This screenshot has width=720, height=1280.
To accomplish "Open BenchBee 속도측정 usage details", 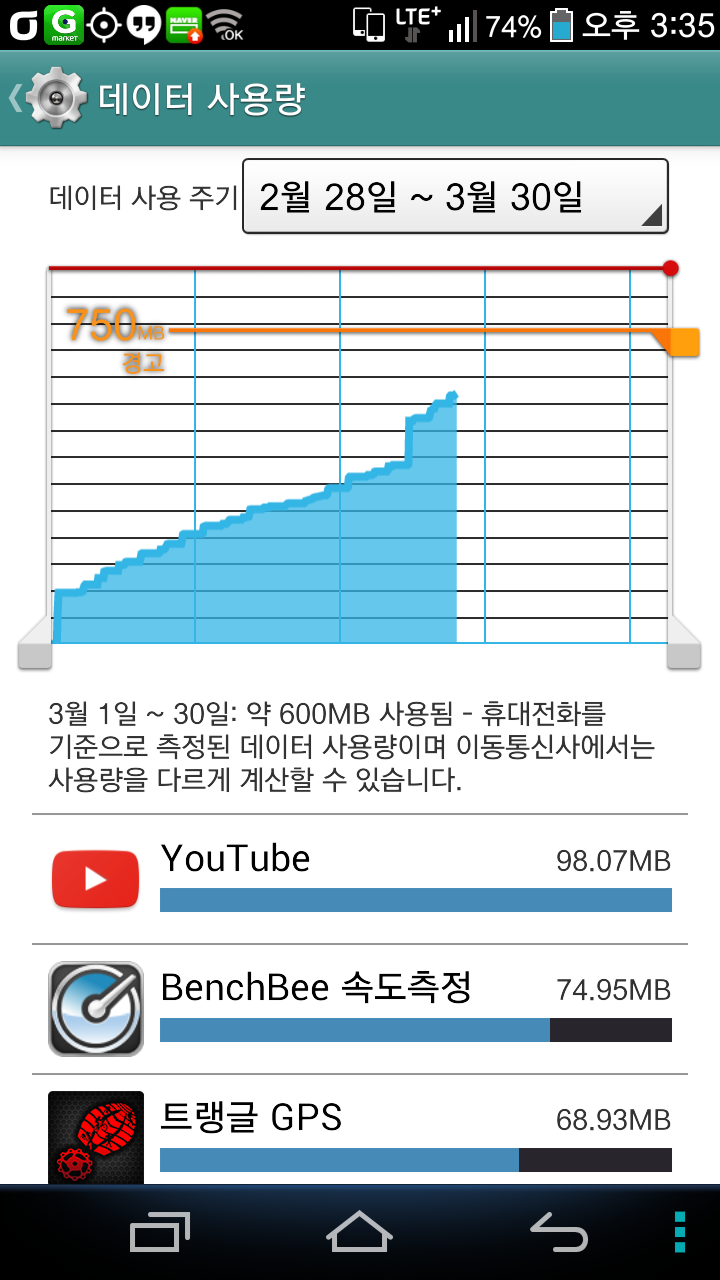I will point(360,1009).
